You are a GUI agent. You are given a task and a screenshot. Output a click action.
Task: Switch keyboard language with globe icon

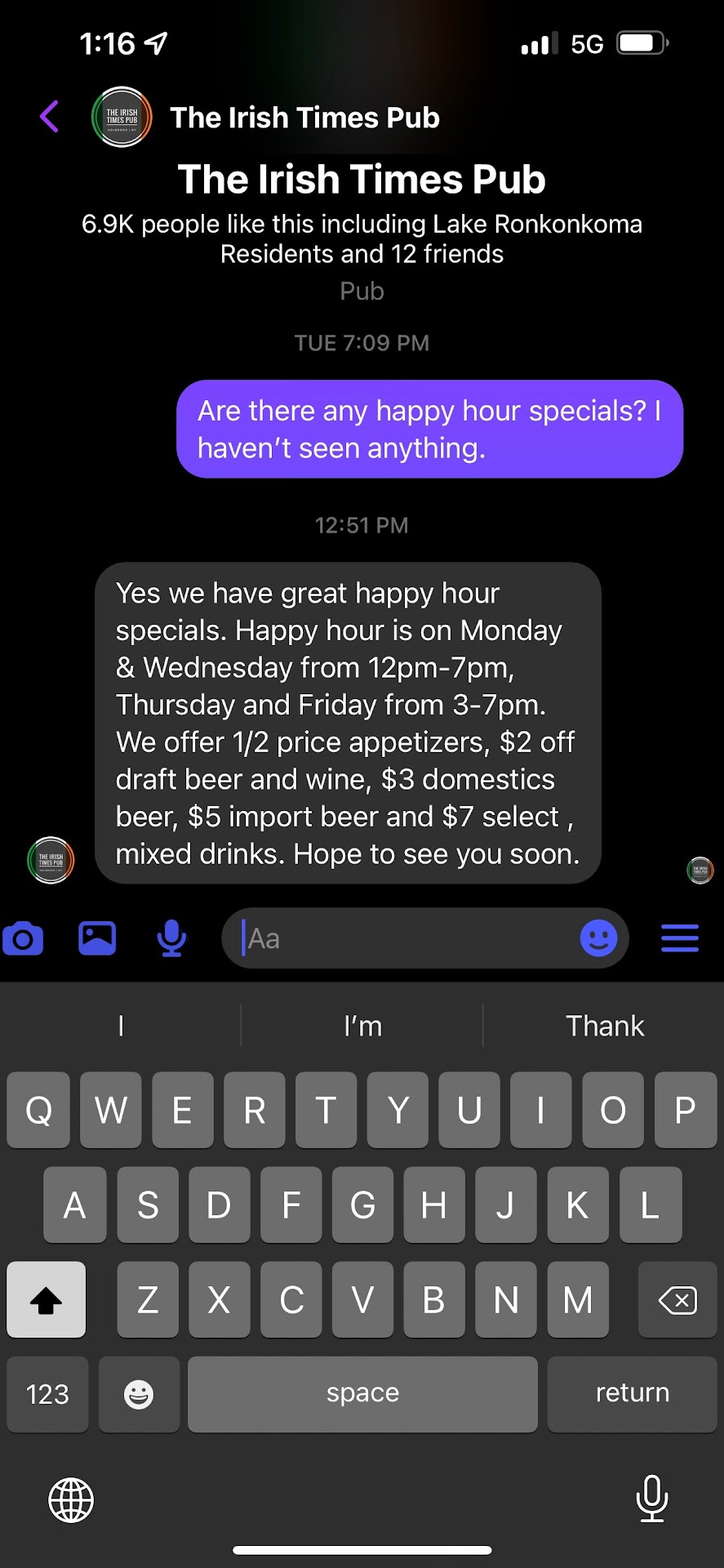72,1500
